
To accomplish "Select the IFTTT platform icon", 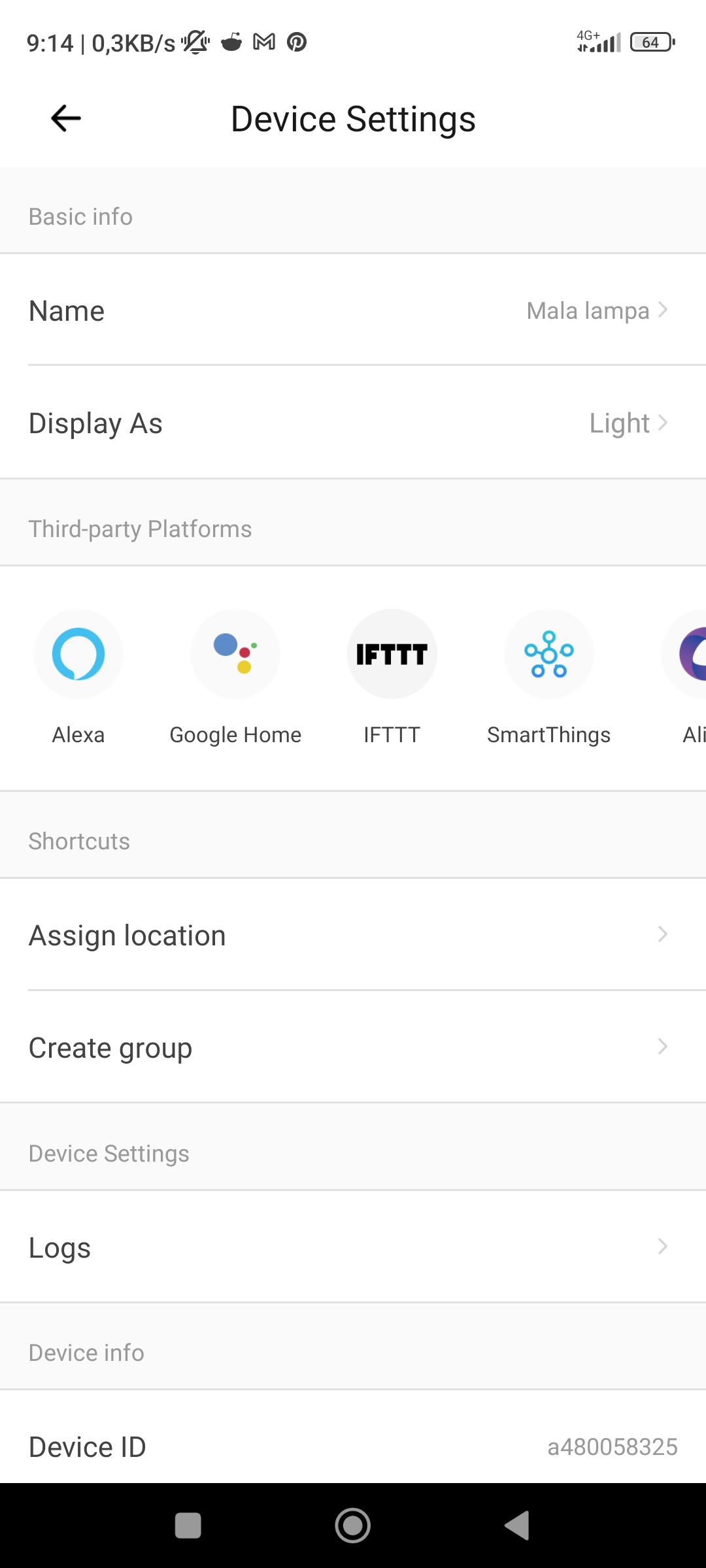I will pyautogui.click(x=392, y=654).
